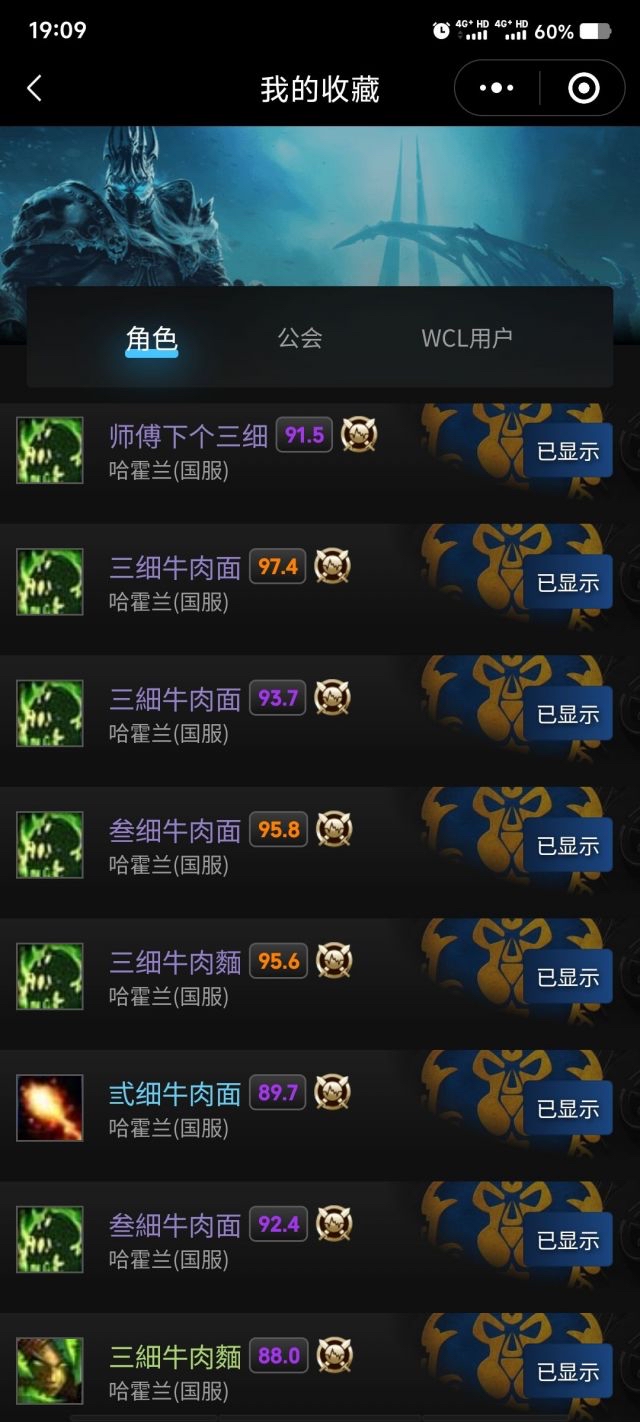This screenshot has height=1422, width=640.
Task: Tap 已显示 button on 师傅下个三细 row
Action: click(x=568, y=451)
